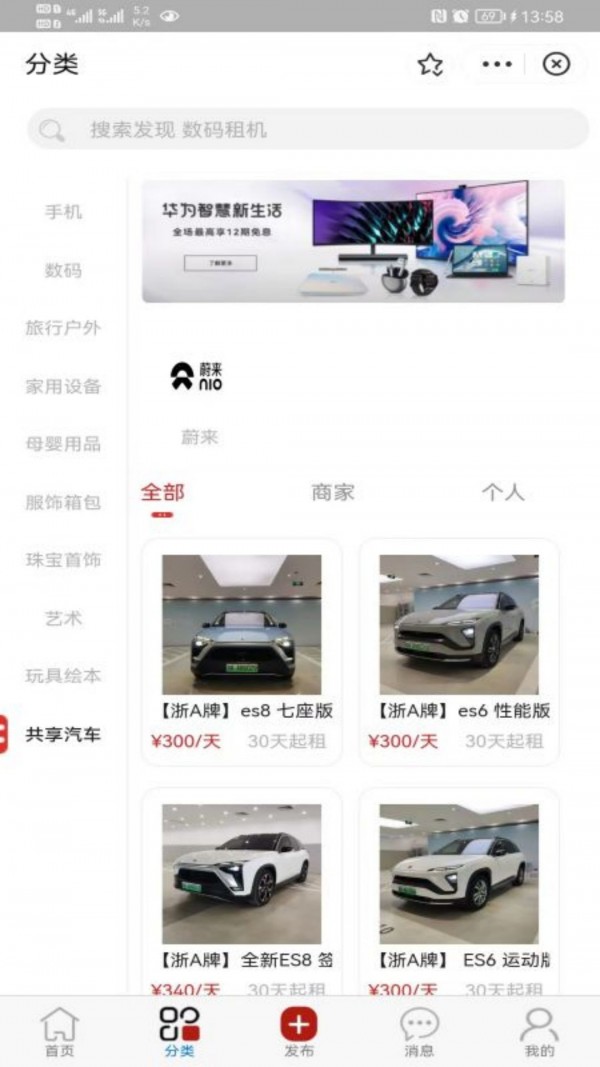Tap the 搜索发现 search box

click(308, 129)
